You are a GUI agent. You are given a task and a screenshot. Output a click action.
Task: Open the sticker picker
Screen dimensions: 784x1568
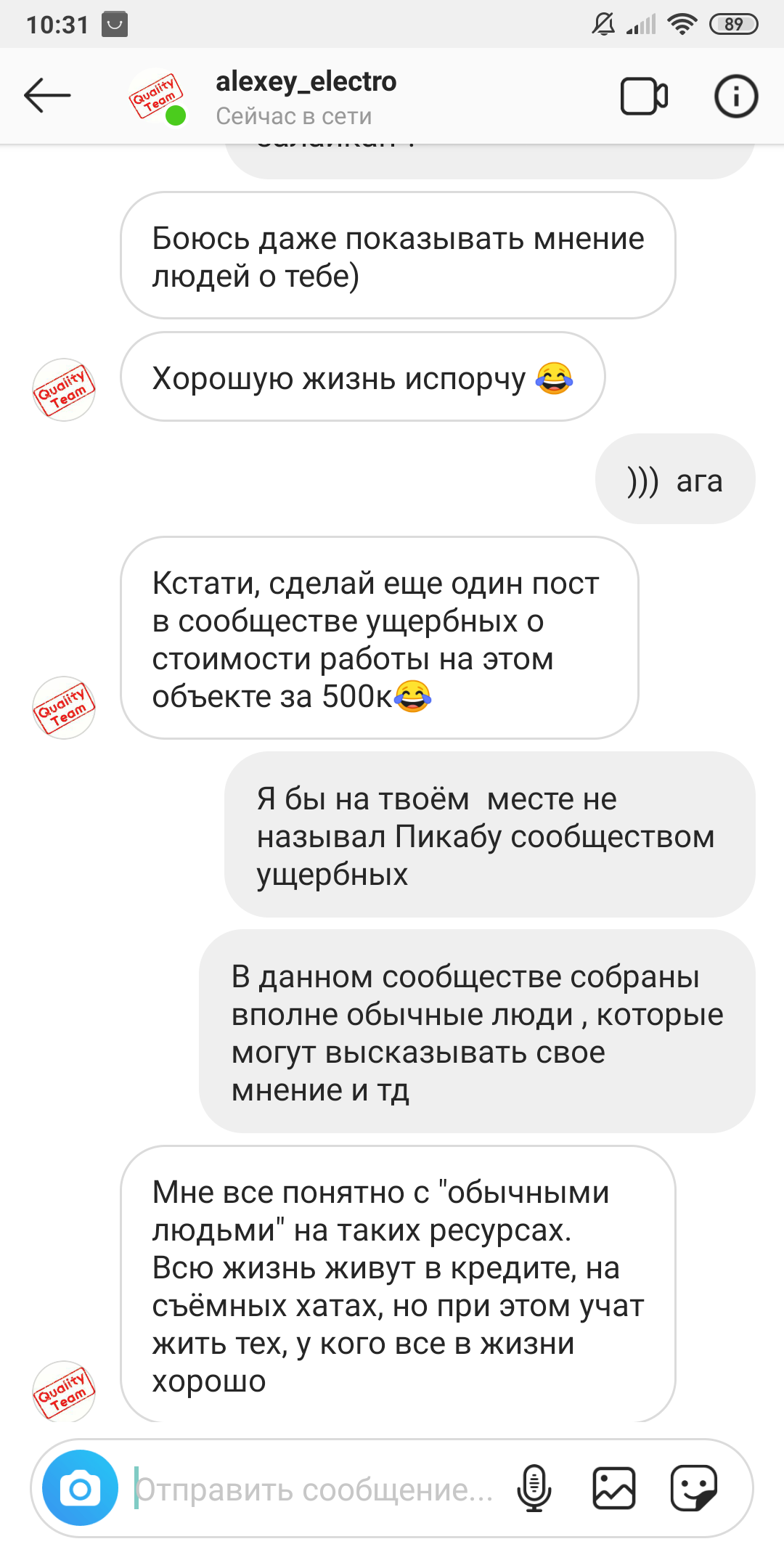[694, 1489]
